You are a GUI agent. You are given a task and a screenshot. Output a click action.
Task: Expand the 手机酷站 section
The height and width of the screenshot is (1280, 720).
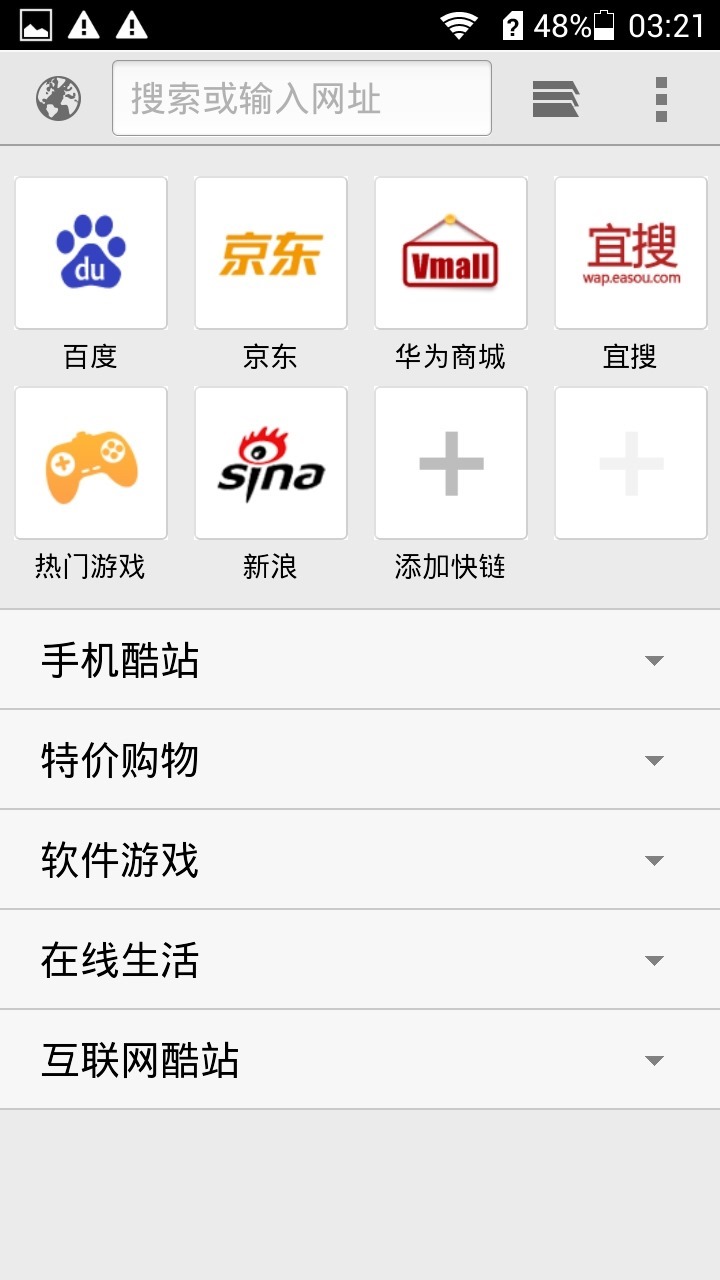coord(360,660)
